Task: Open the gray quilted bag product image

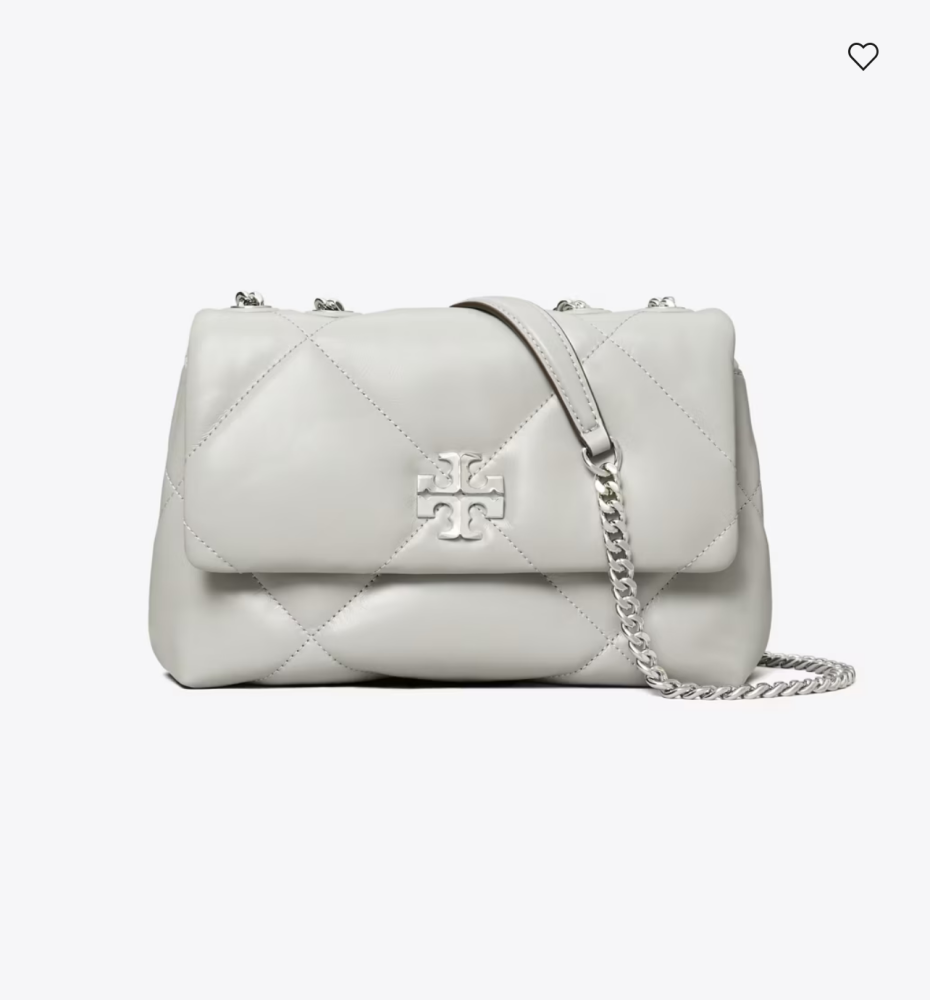Action: pyautogui.click(x=460, y=500)
